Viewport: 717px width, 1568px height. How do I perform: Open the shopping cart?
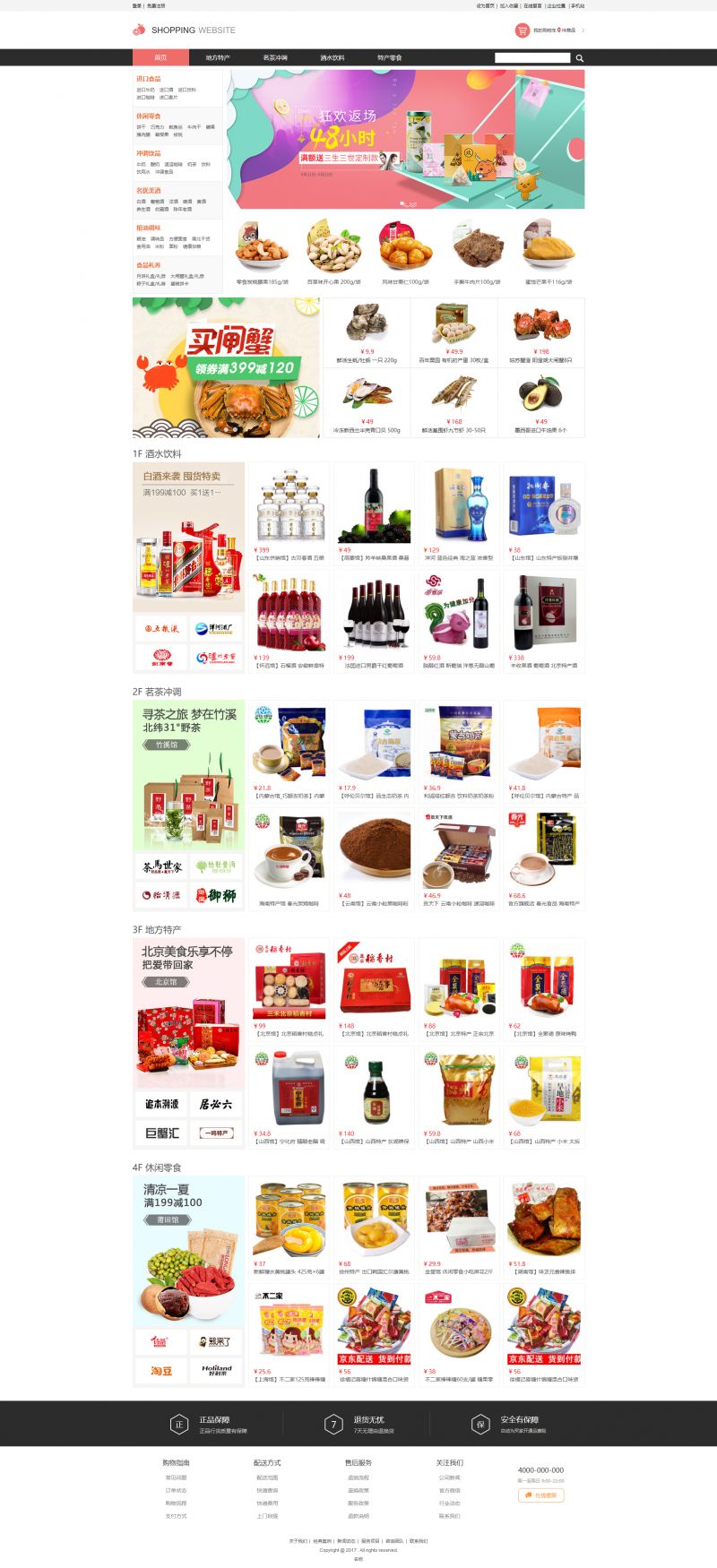pos(522,30)
